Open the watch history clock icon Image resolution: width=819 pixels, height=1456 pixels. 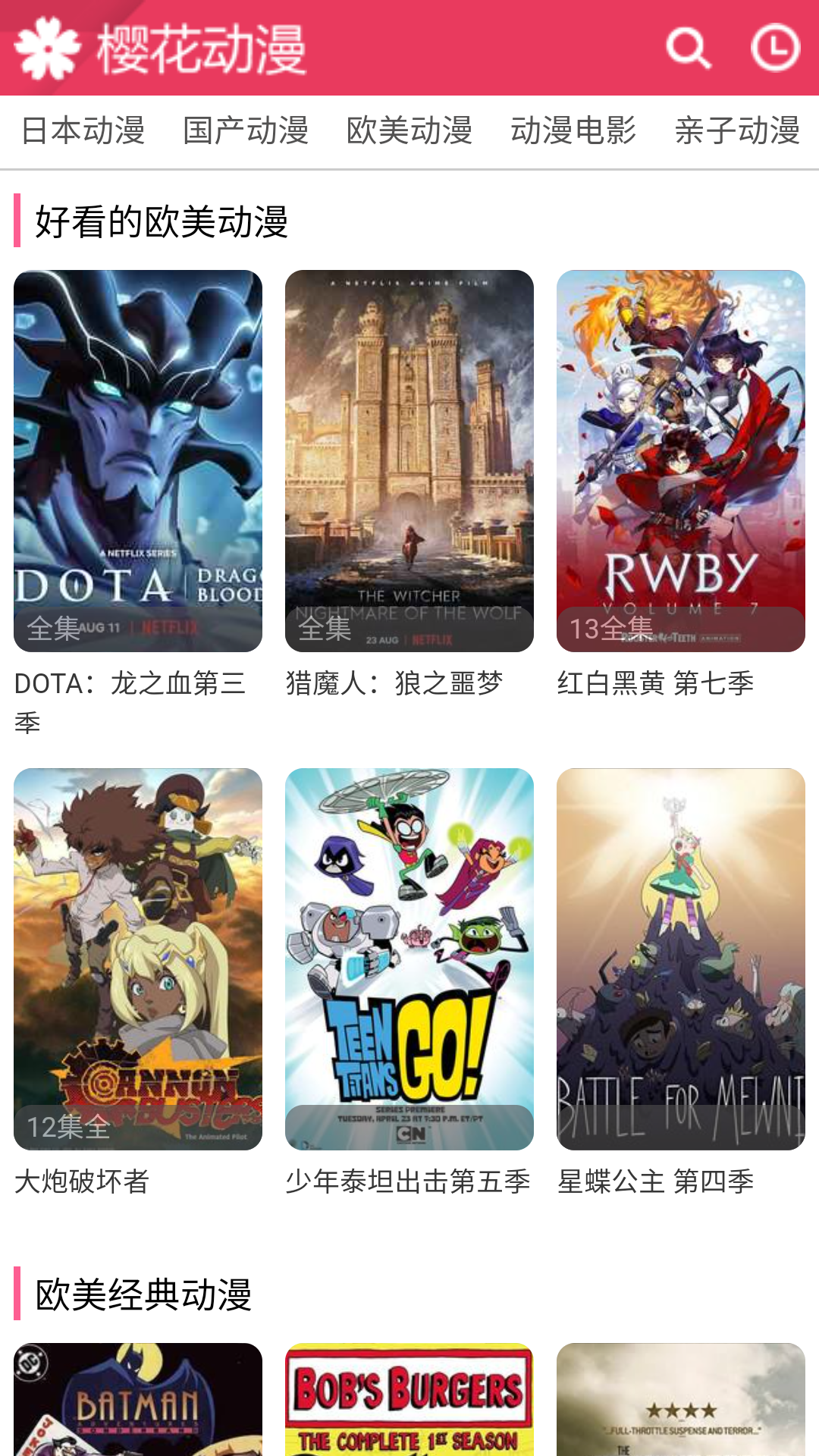point(775,49)
